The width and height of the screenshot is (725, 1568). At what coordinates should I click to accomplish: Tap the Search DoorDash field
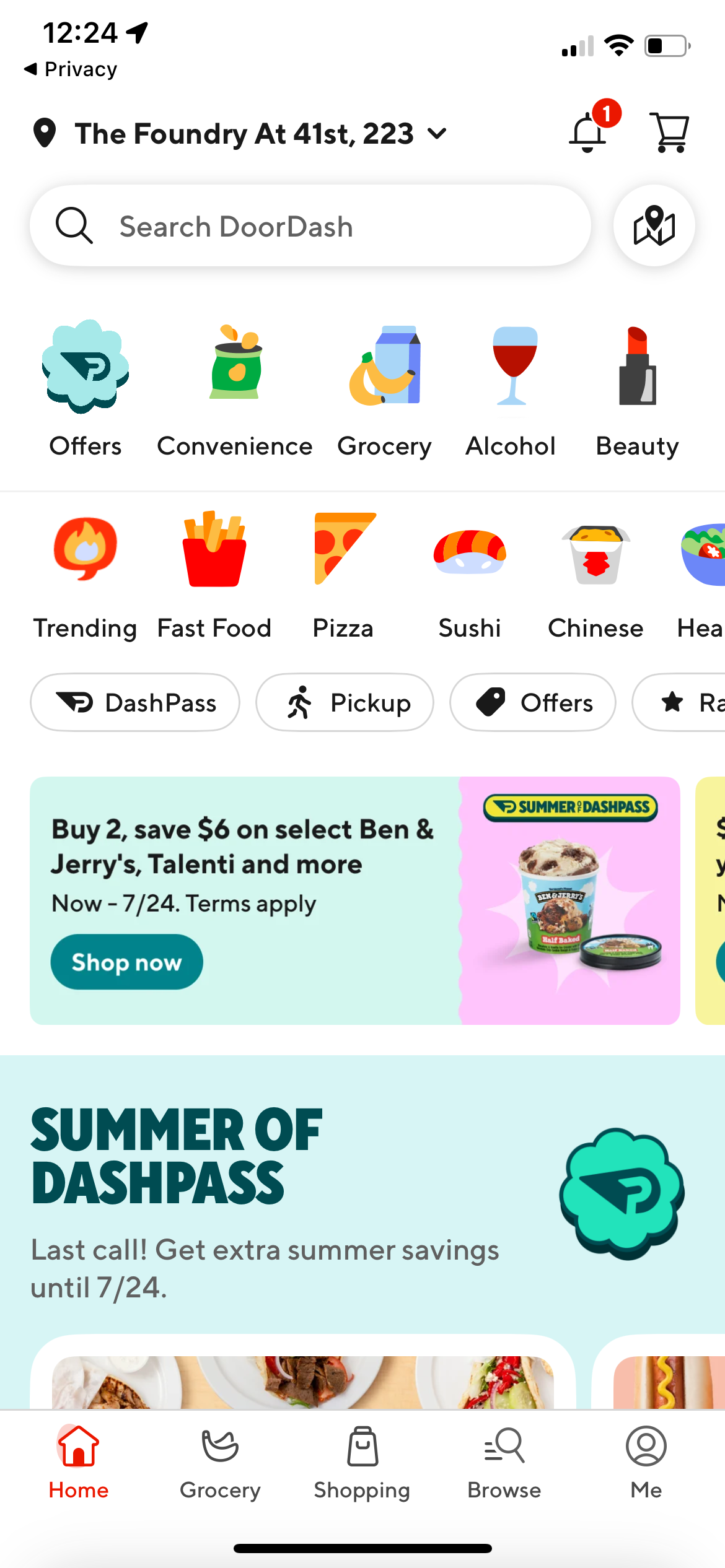pos(310,225)
